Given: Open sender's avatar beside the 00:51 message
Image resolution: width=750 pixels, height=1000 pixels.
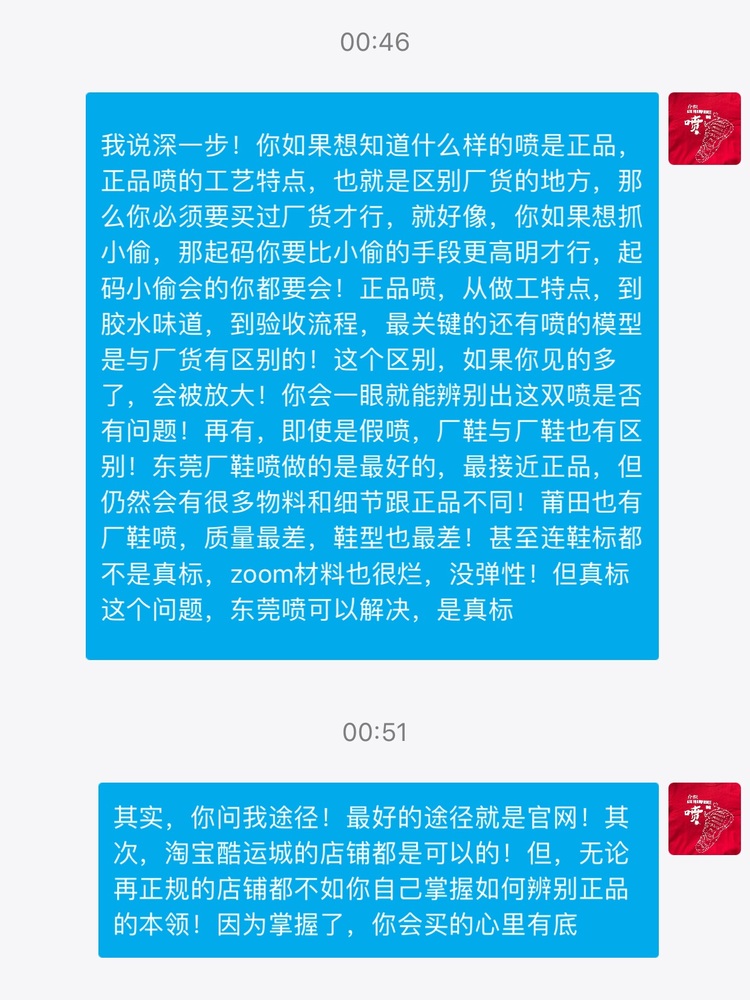Looking at the screenshot, I should [704, 818].
